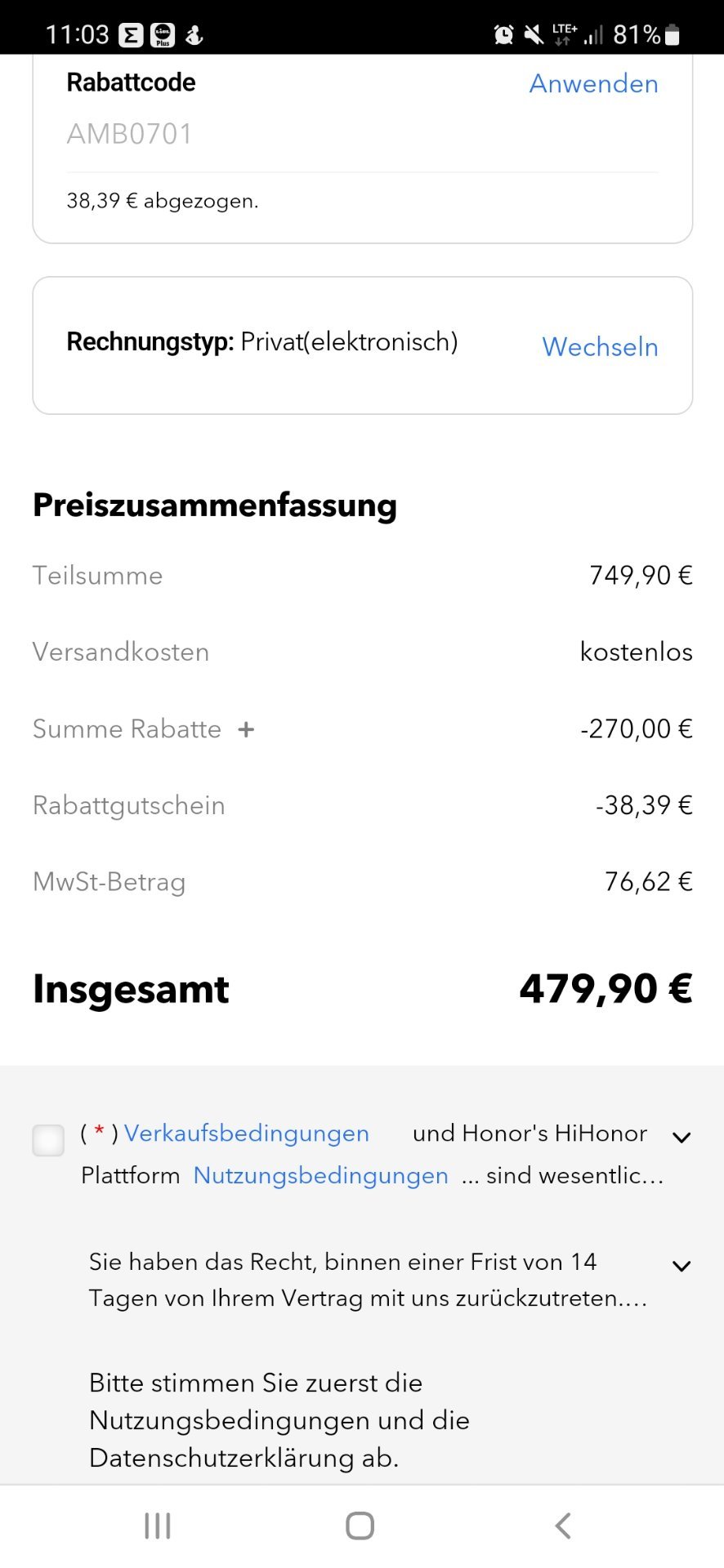Edit the Rabattcode field with AMB0701
724x1568 pixels.
click(x=362, y=134)
